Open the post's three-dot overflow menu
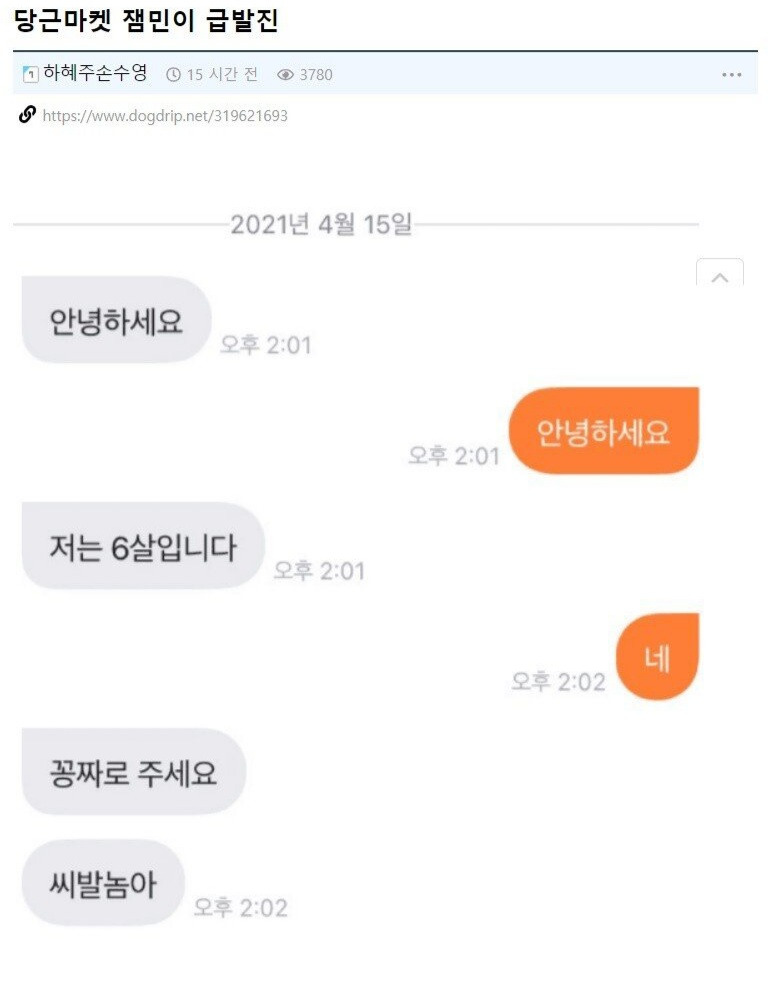This screenshot has width=770, height=991. [x=731, y=75]
